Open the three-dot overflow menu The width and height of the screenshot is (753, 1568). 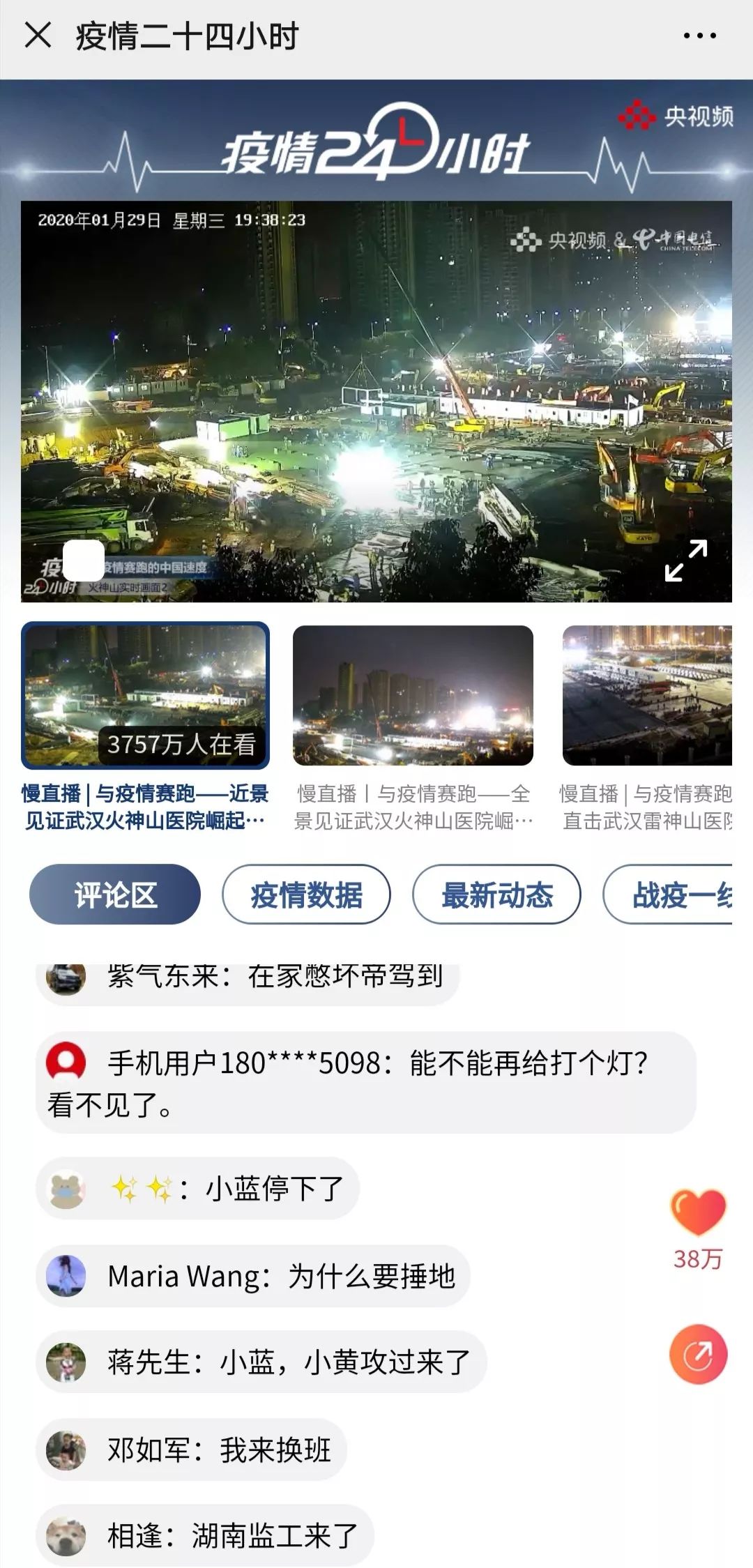click(x=699, y=36)
